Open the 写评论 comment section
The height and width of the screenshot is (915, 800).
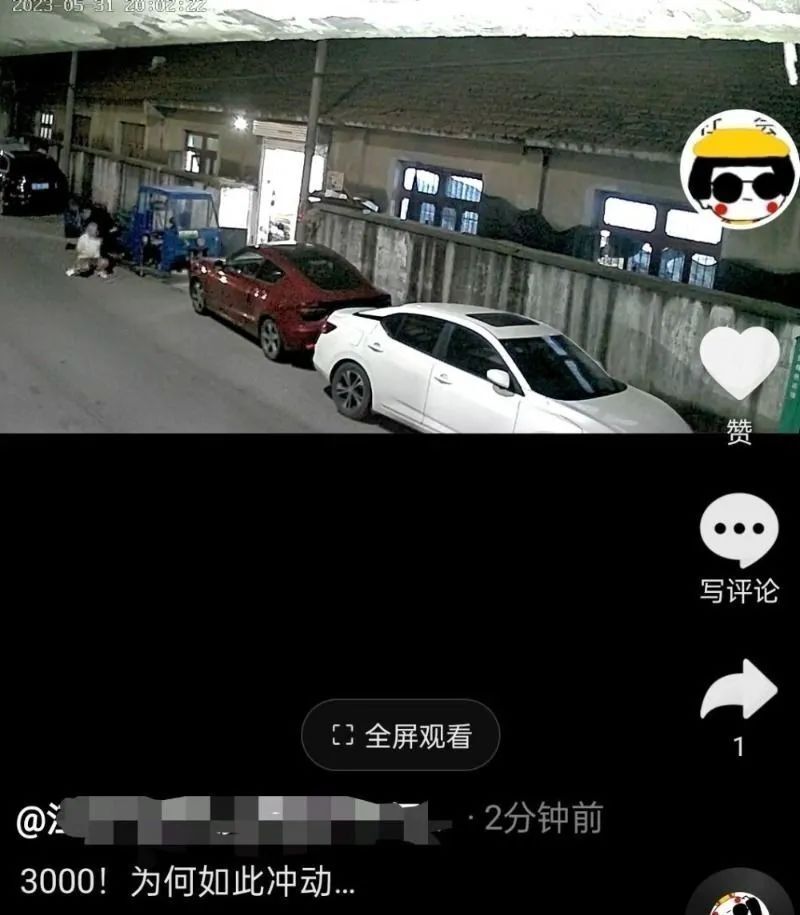(x=739, y=531)
